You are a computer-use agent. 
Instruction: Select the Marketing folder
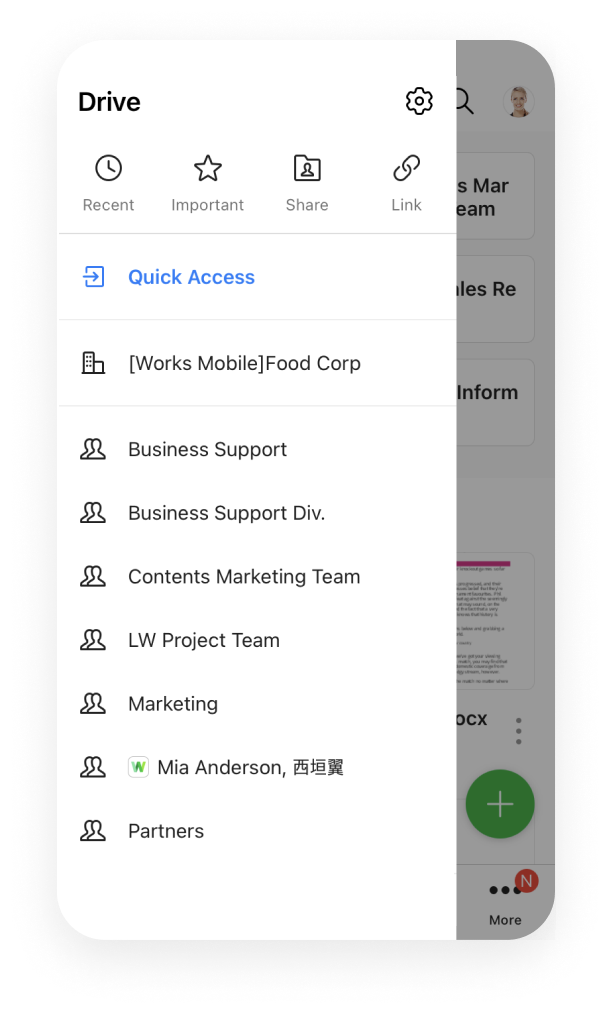point(173,704)
